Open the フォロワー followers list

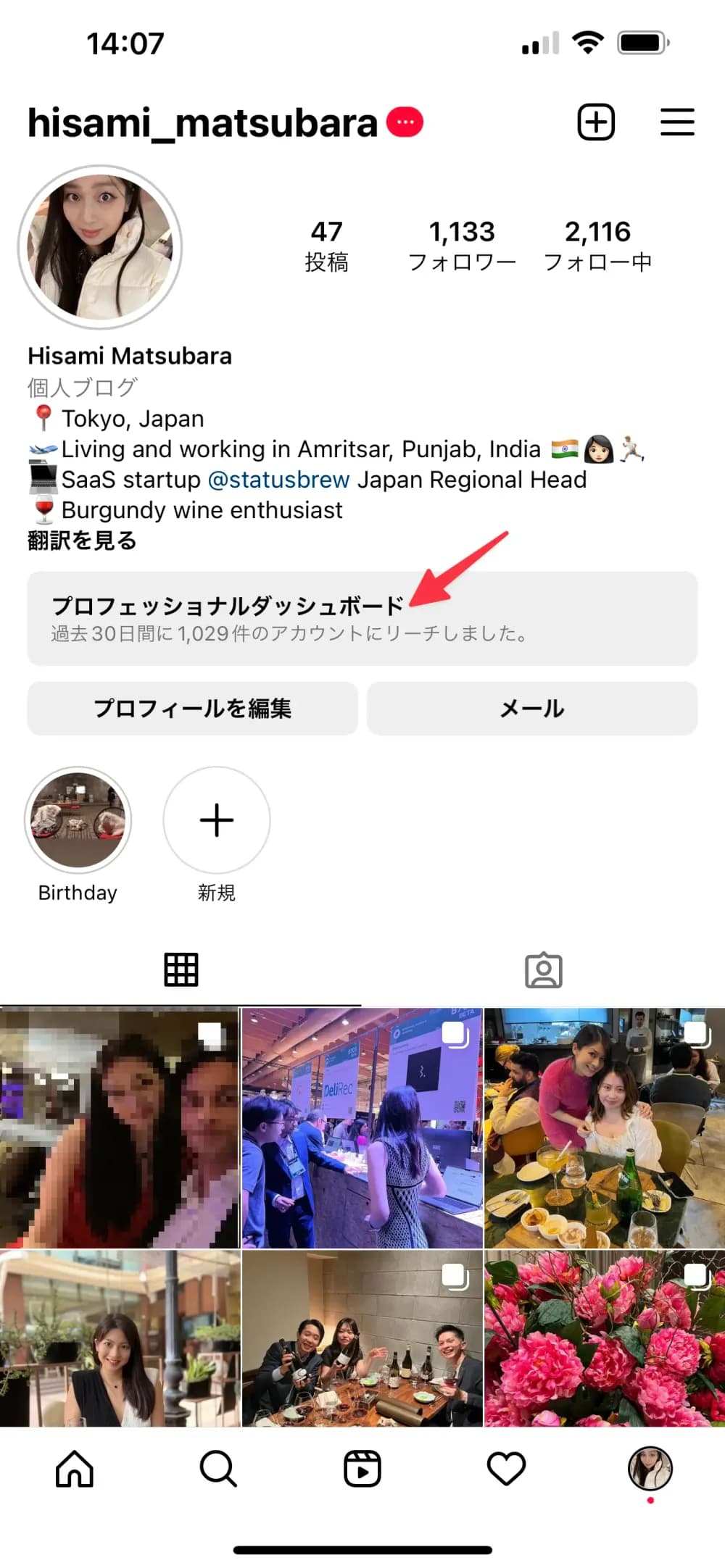coord(462,246)
